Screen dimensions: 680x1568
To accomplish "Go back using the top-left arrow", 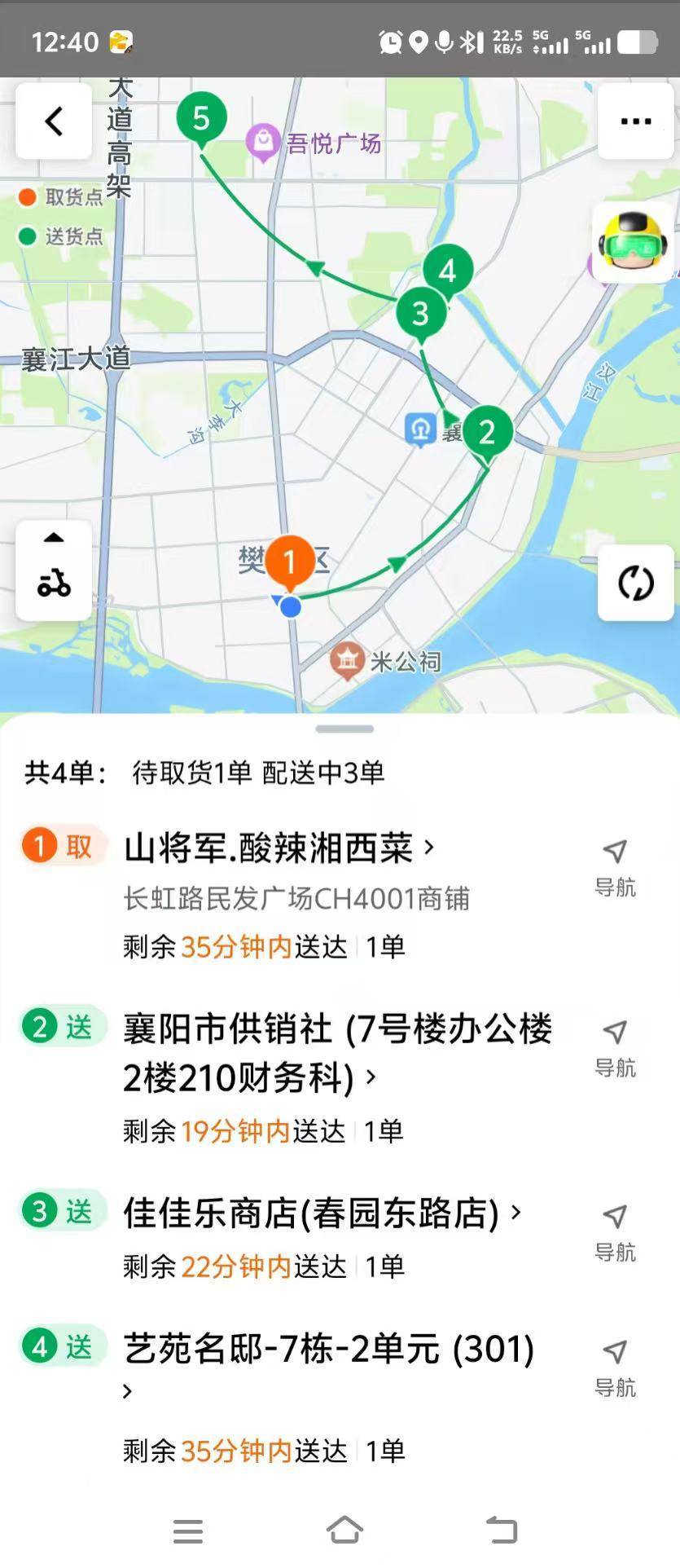I will point(54,121).
